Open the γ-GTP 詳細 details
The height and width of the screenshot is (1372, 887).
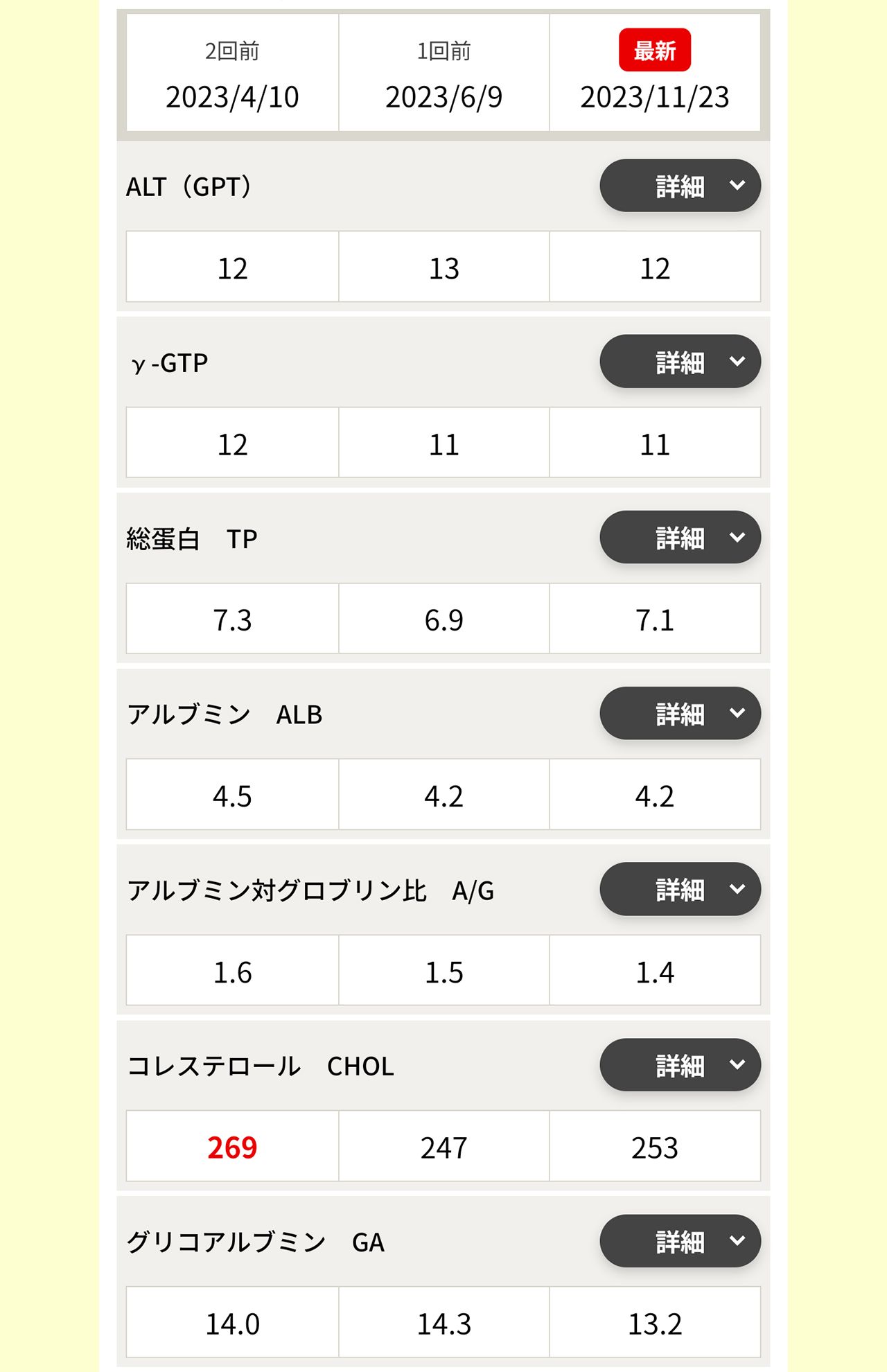[680, 361]
